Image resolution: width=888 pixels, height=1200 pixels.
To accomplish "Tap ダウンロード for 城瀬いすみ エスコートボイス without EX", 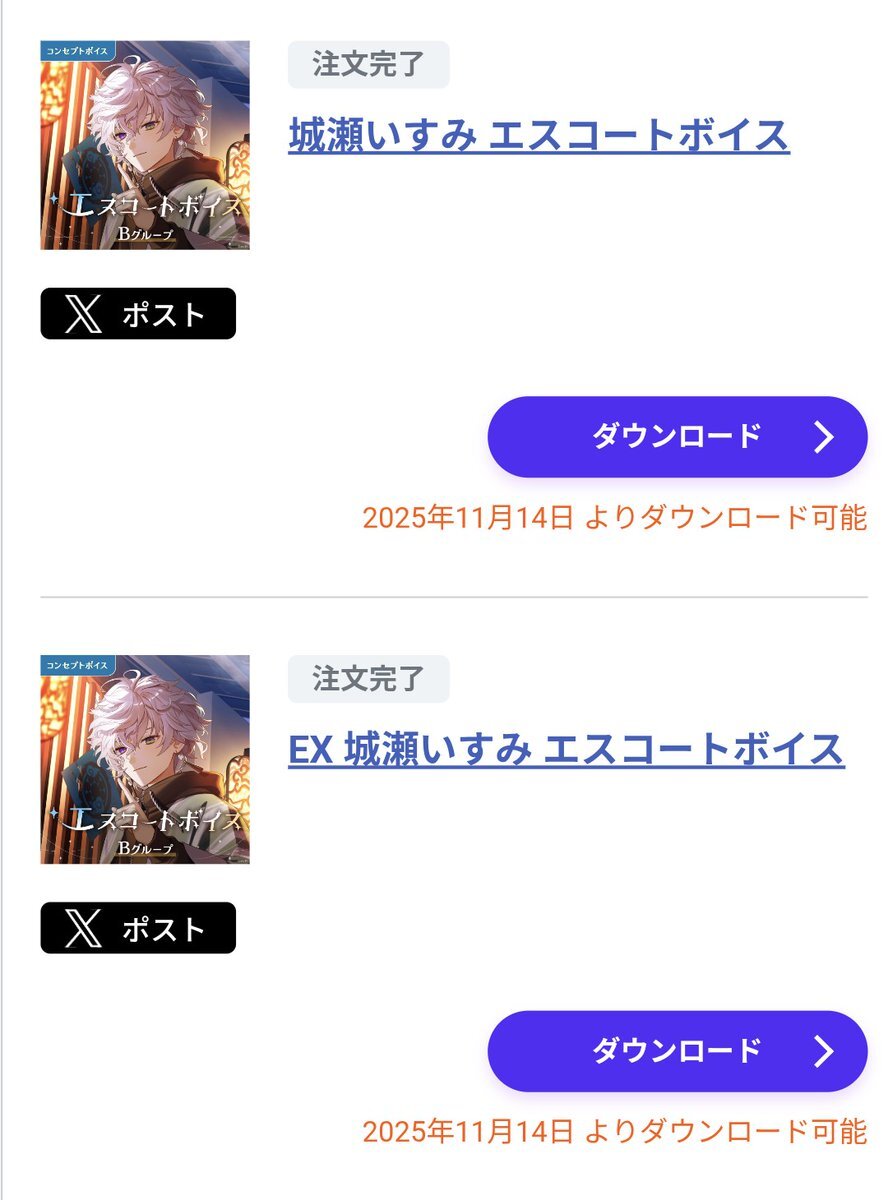I will pyautogui.click(x=677, y=437).
